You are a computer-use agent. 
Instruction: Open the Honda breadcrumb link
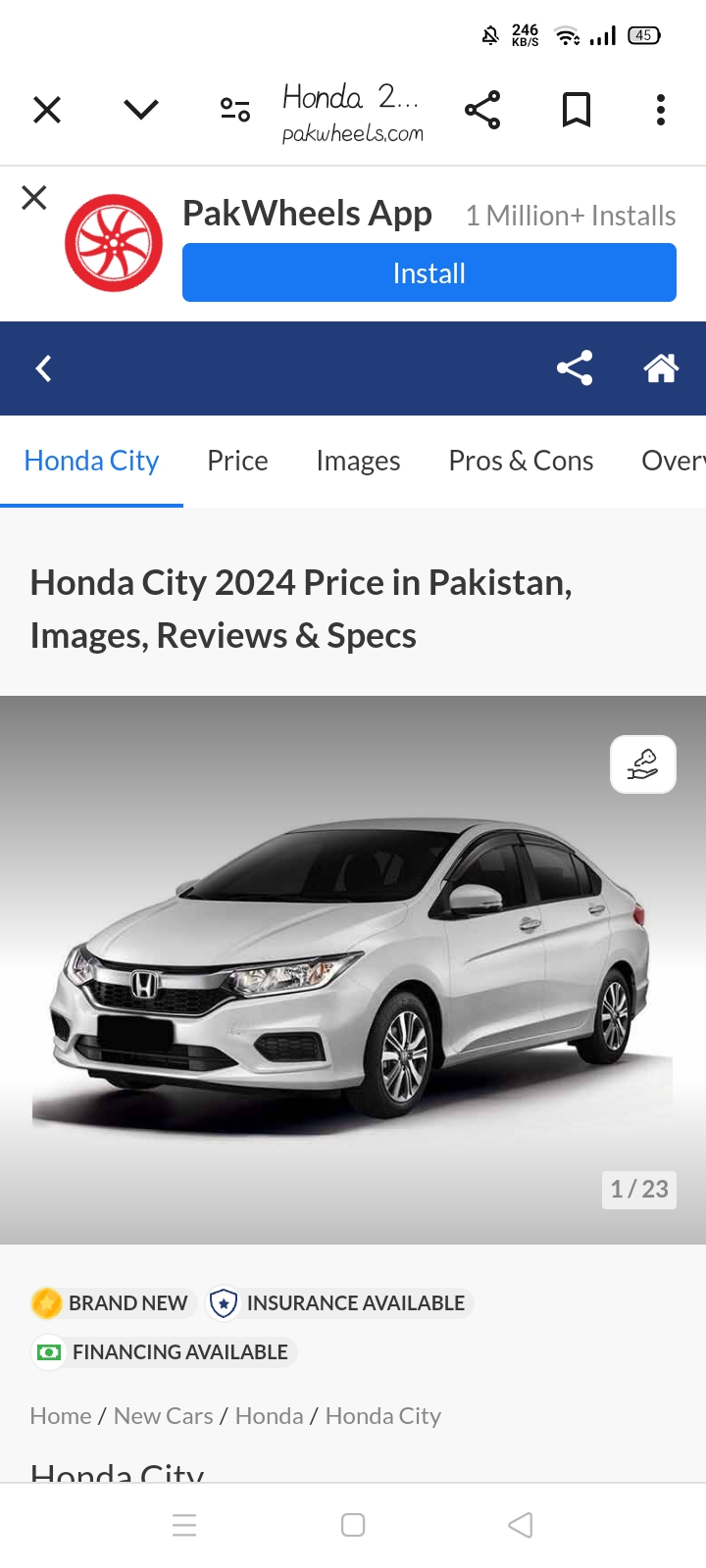point(269,1416)
